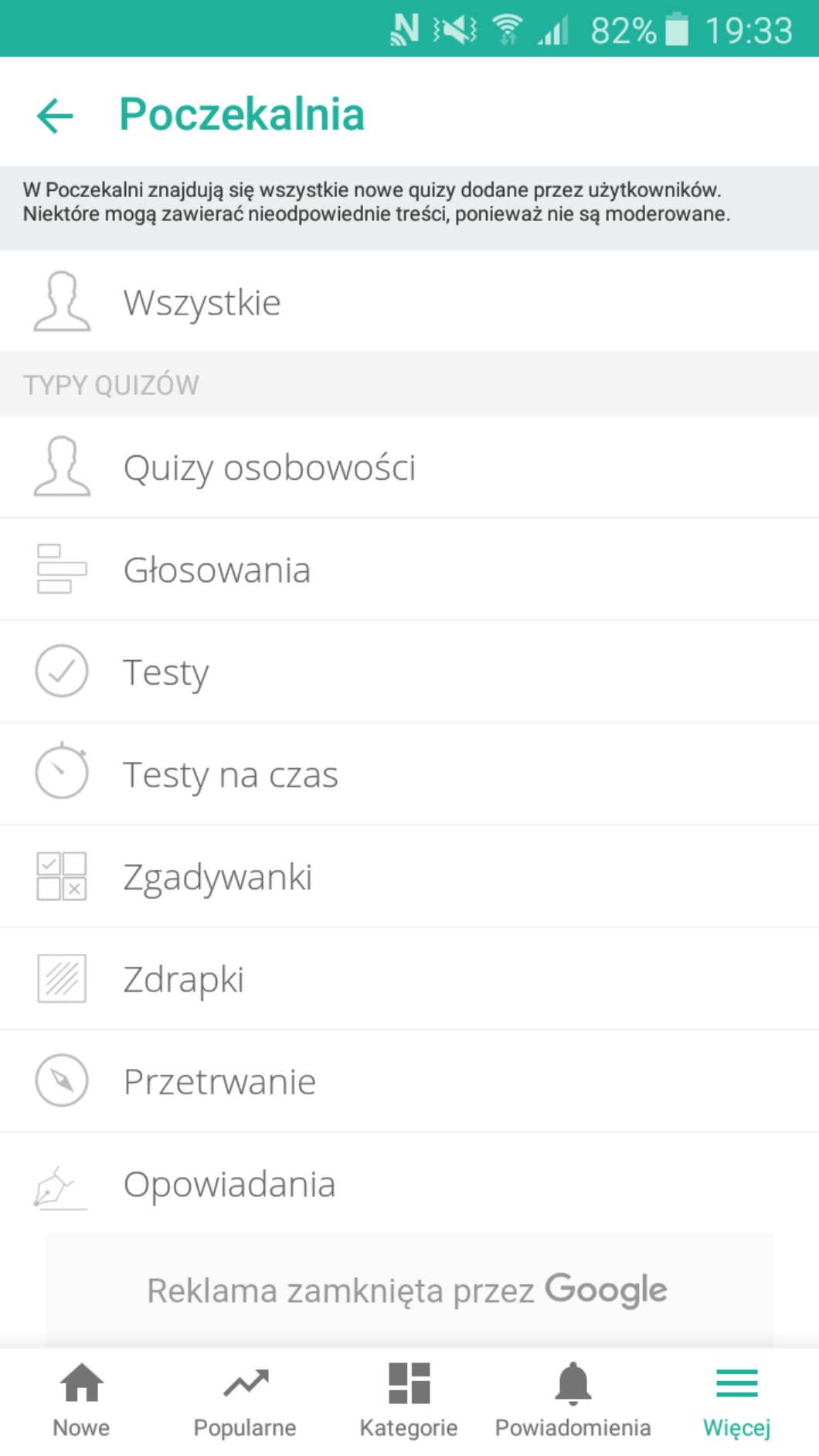Open the Kategorie tab

(409, 1400)
